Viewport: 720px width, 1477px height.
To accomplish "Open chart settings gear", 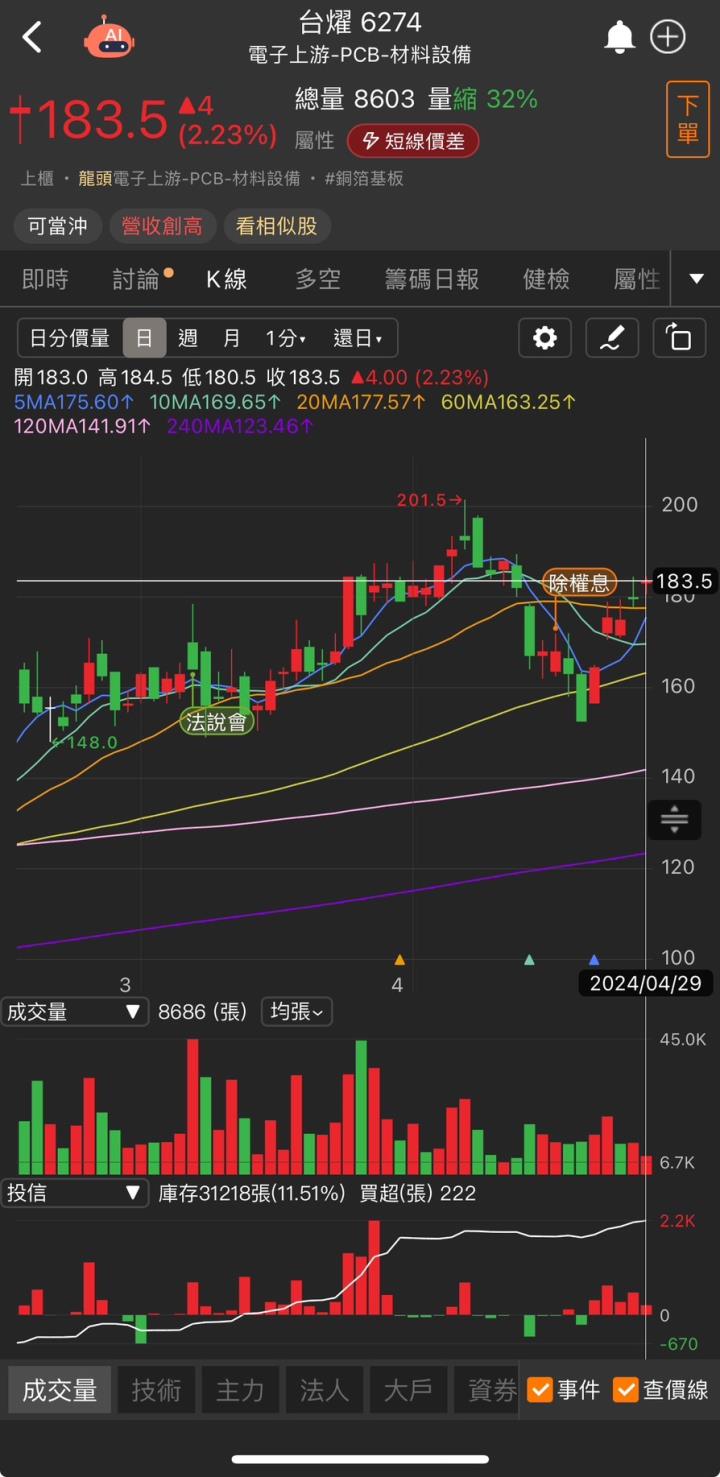I will pyautogui.click(x=545, y=338).
